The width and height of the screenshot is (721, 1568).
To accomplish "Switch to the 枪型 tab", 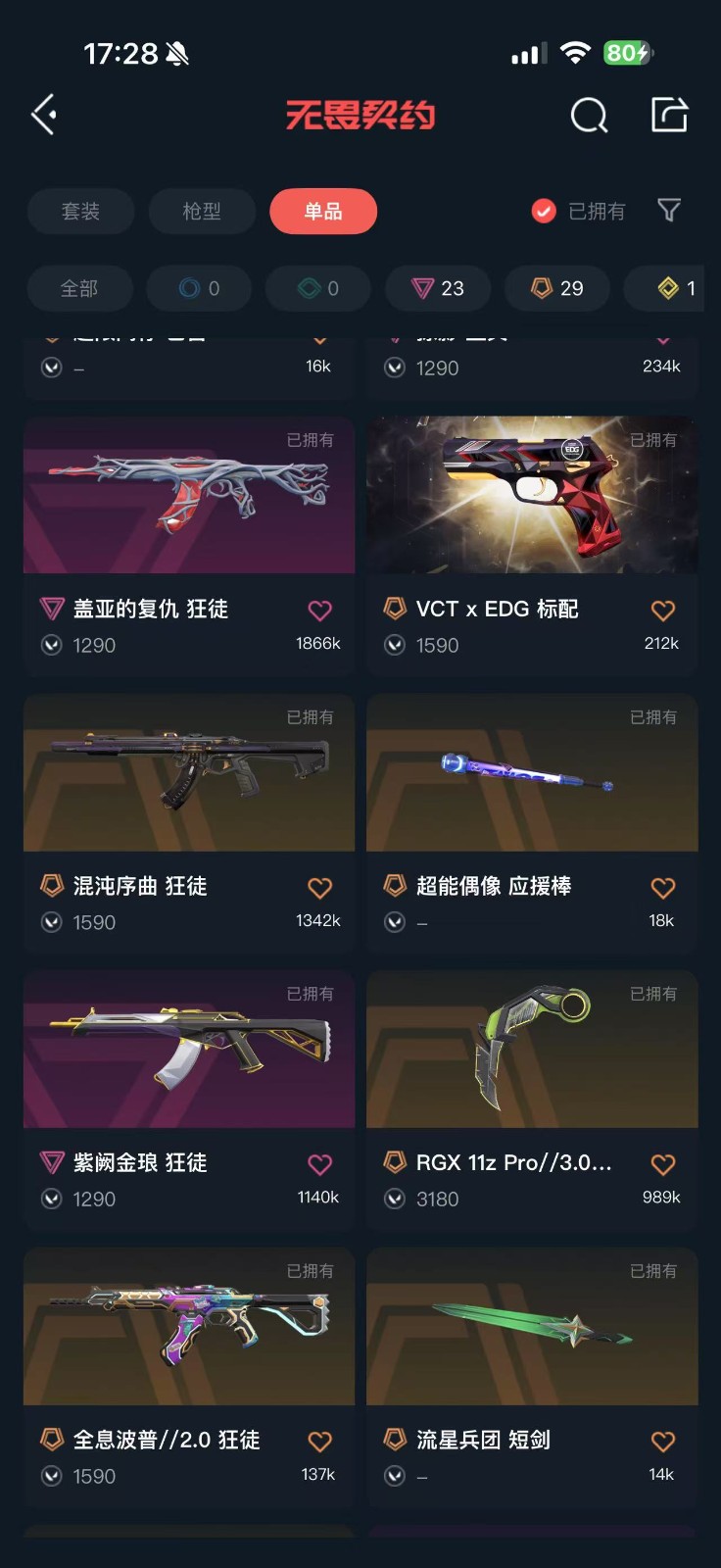I will click(x=202, y=211).
